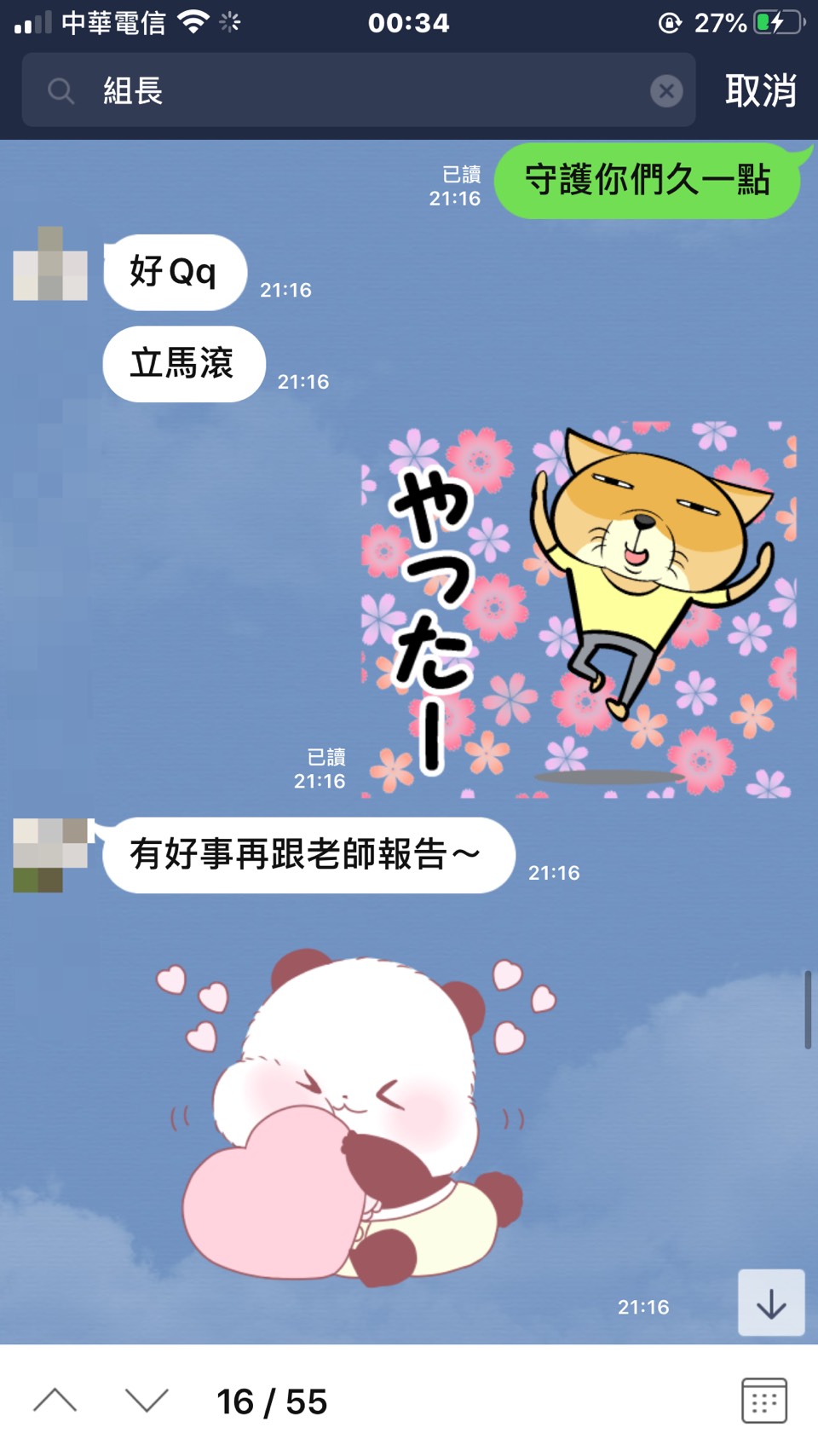Jump to the previous search result
Viewport: 818px width, 1456px height.
[x=55, y=1401]
